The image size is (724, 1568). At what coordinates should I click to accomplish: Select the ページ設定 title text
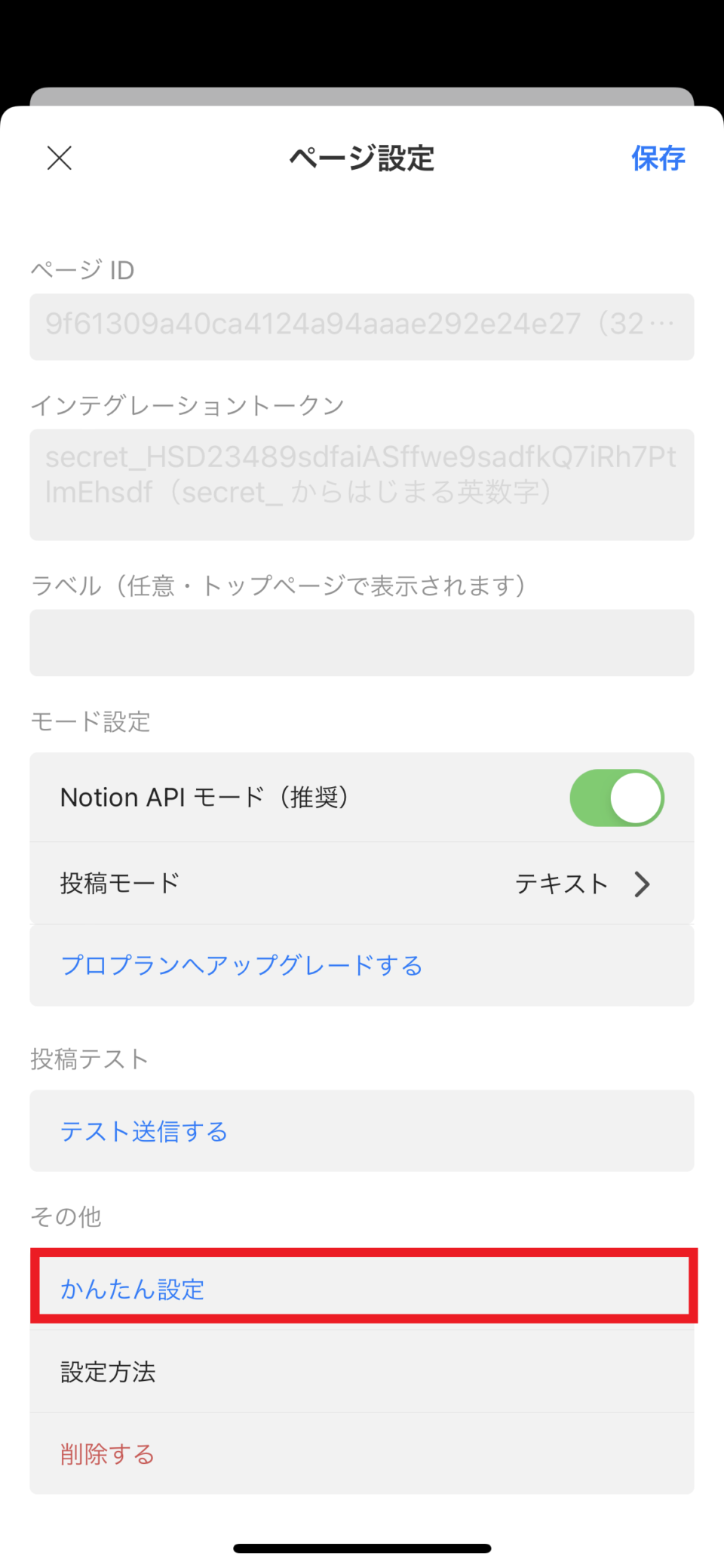coord(360,158)
